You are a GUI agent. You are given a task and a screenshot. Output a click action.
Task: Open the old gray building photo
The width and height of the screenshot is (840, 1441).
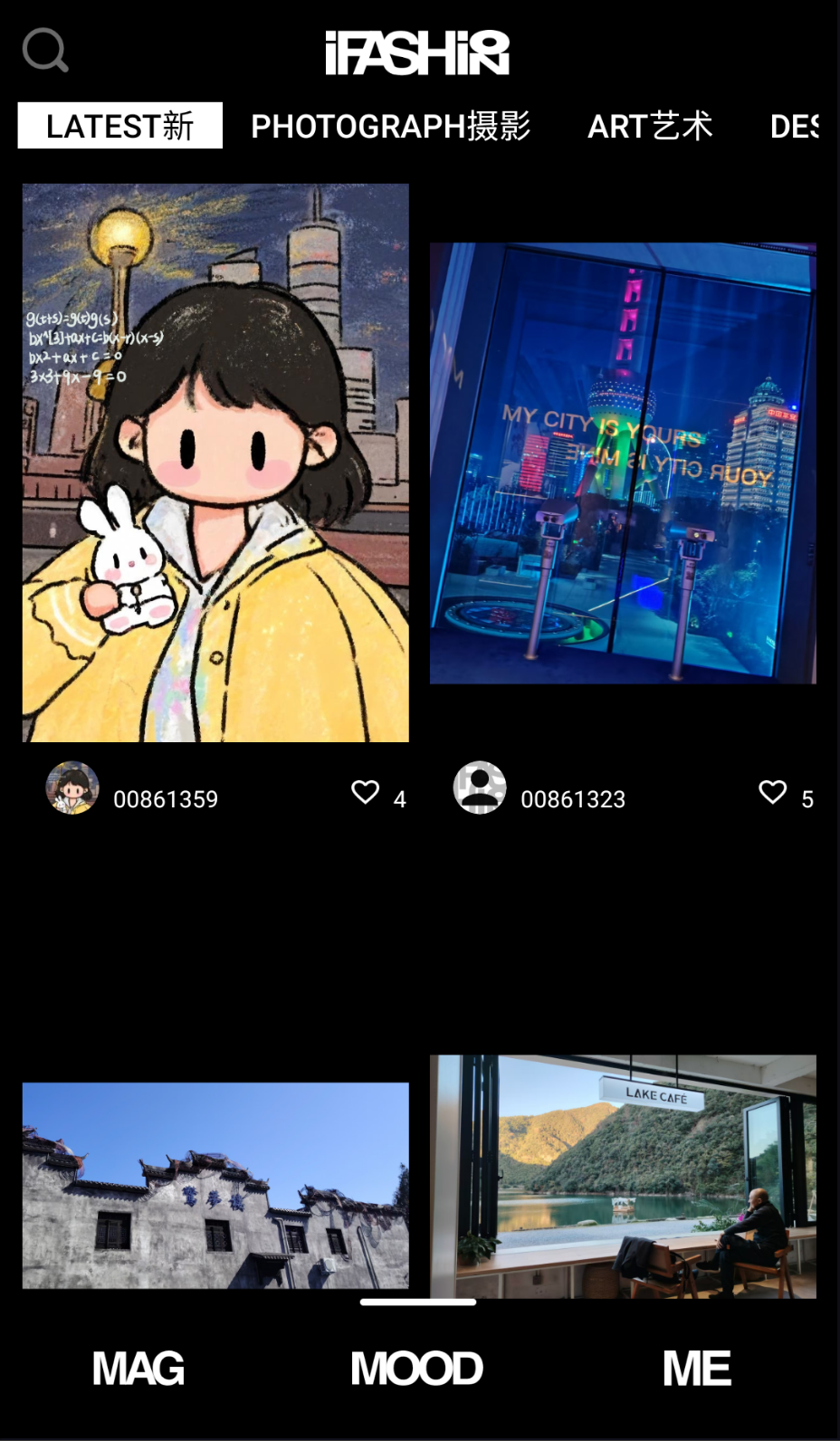[215, 1185]
